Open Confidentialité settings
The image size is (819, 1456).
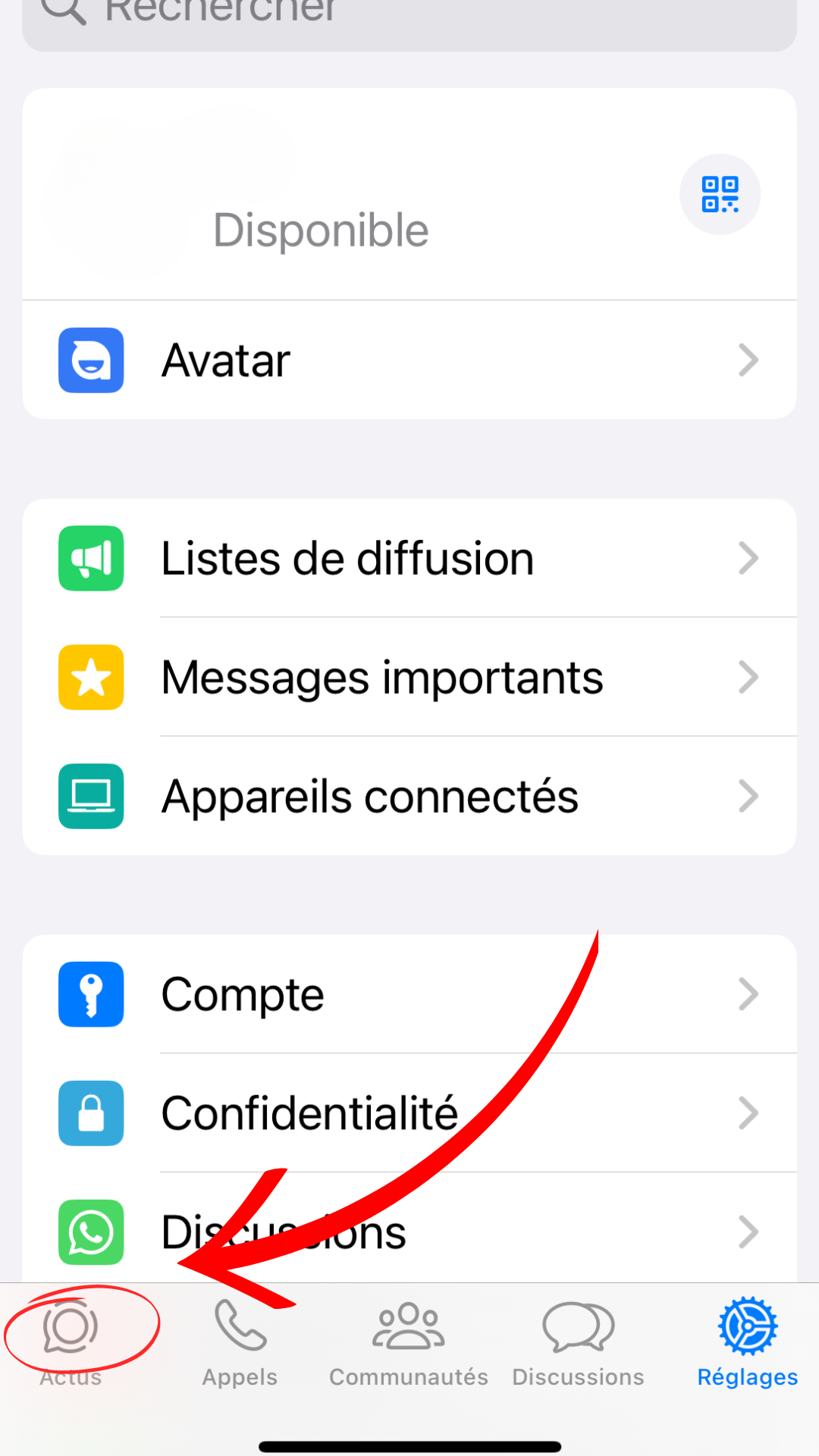pyautogui.click(x=409, y=1113)
